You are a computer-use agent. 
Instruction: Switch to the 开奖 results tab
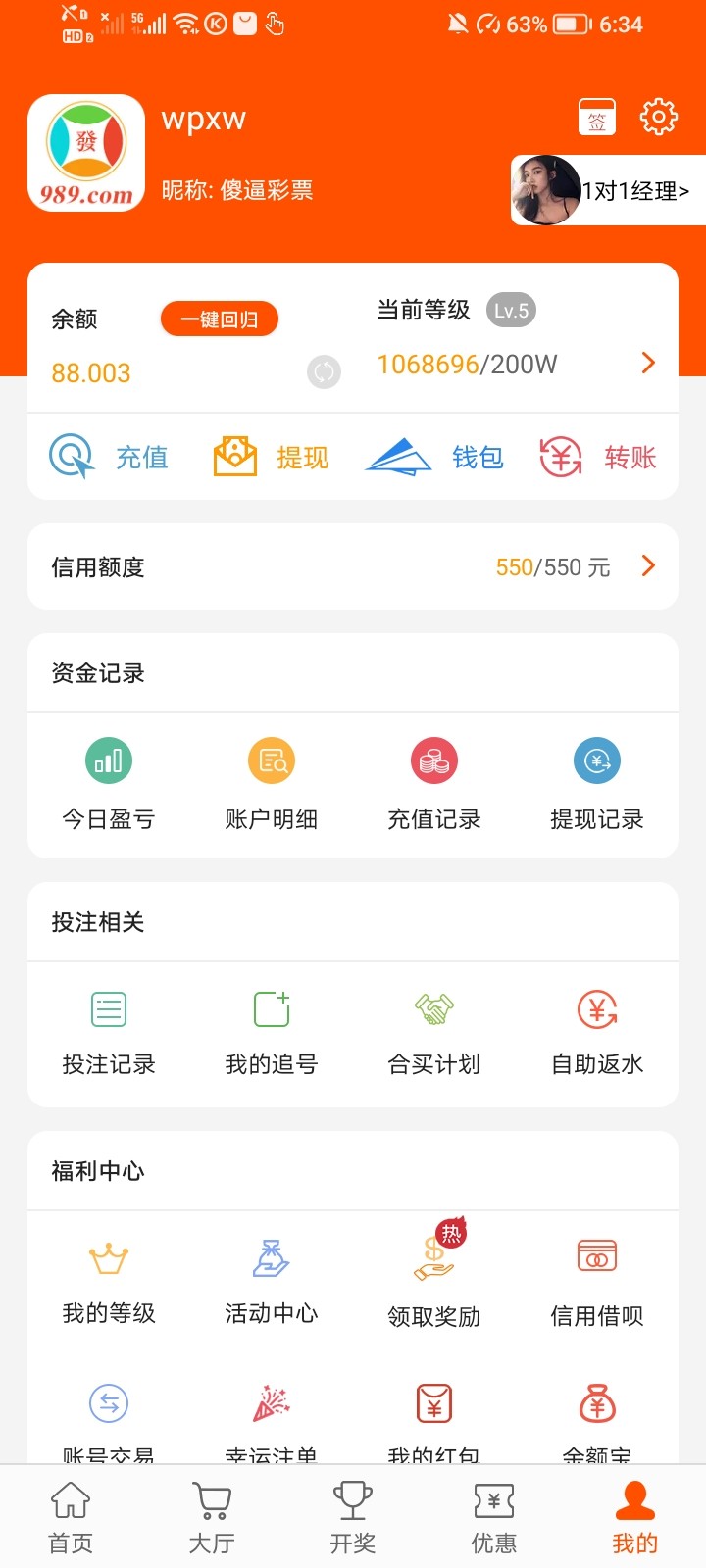[353, 1517]
